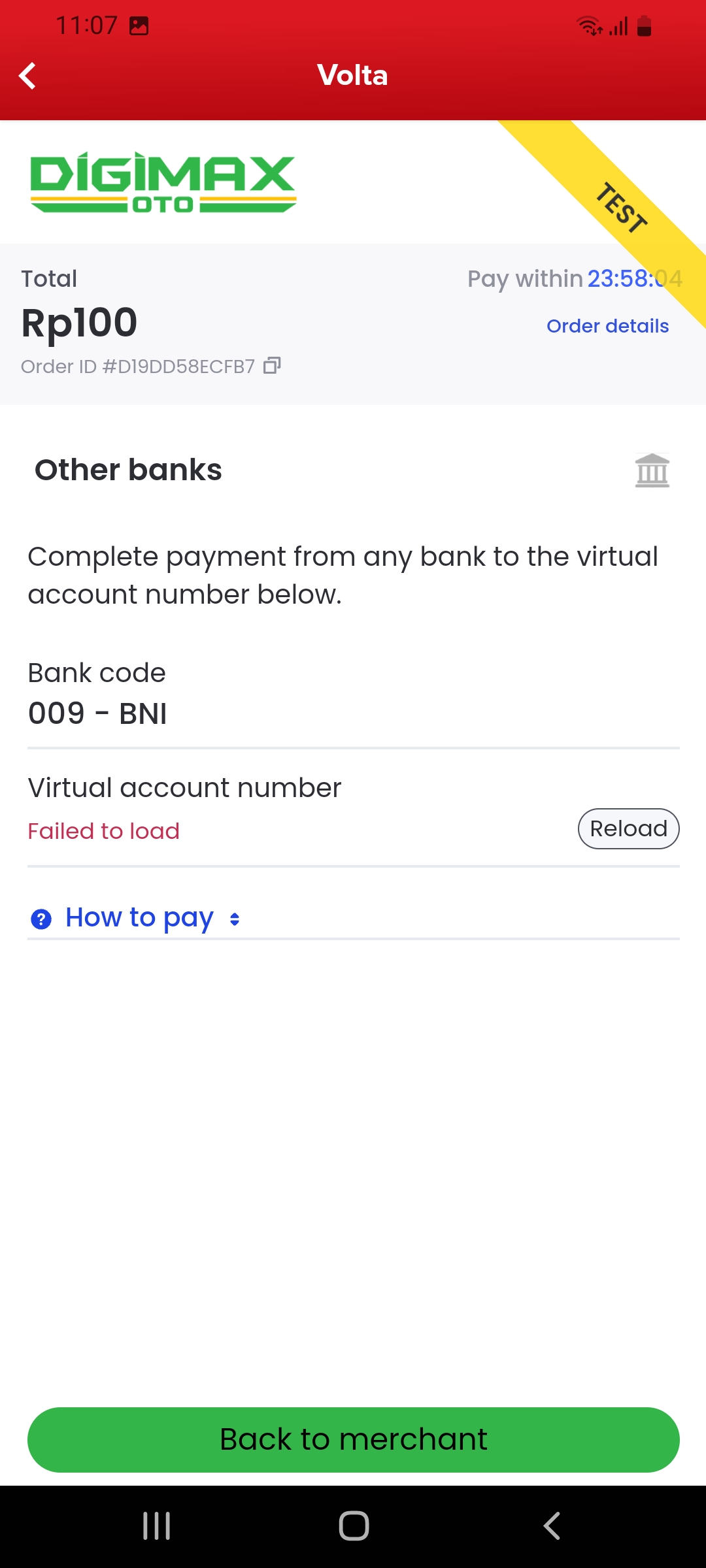Open the Order details link
This screenshot has height=1568, width=706.
(607, 326)
